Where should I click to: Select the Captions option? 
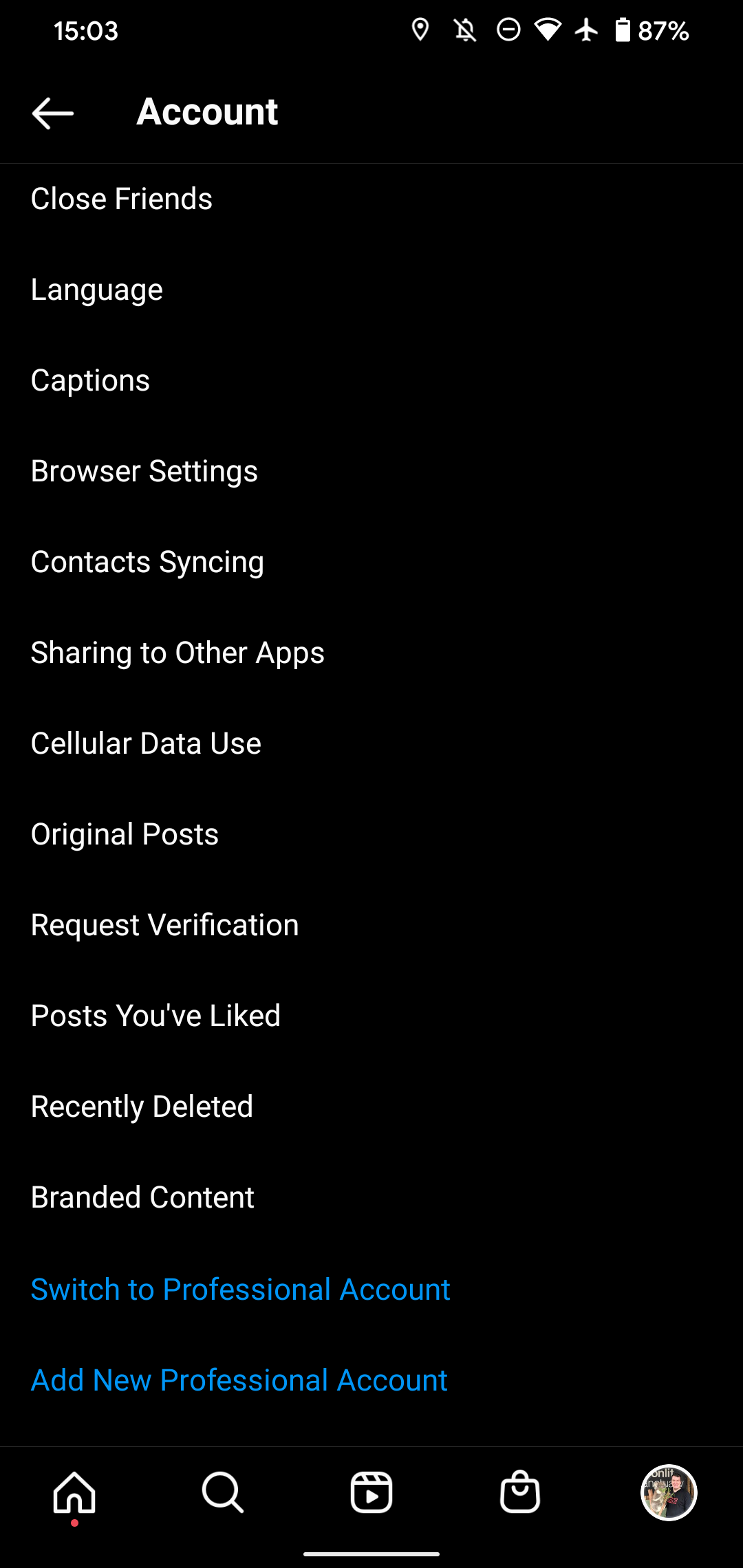tap(90, 380)
